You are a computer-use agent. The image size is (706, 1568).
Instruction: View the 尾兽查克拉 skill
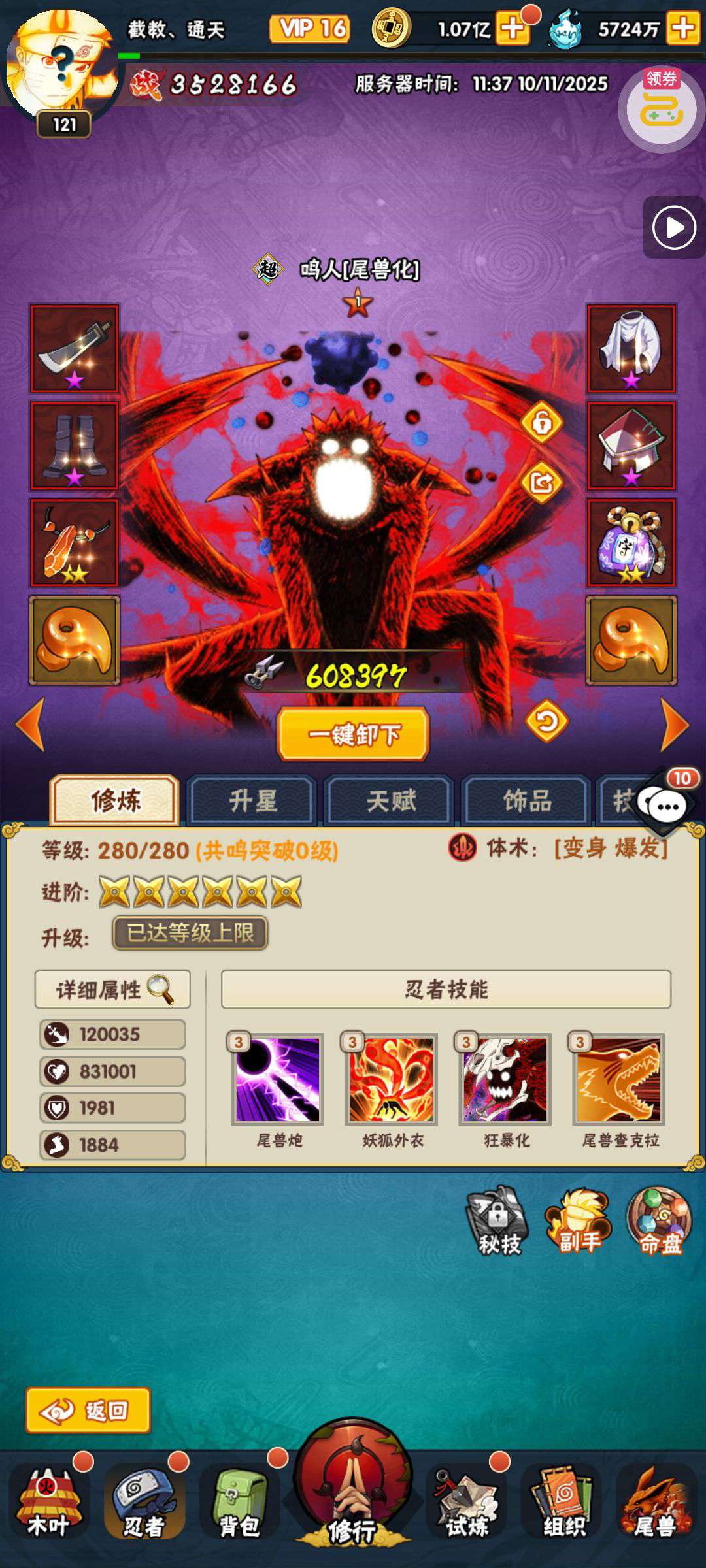pyautogui.click(x=619, y=1079)
